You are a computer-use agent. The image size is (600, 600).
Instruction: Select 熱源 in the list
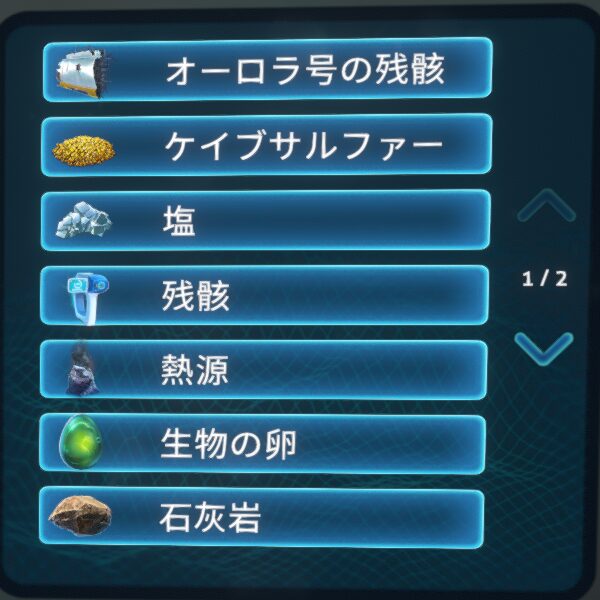tap(264, 370)
